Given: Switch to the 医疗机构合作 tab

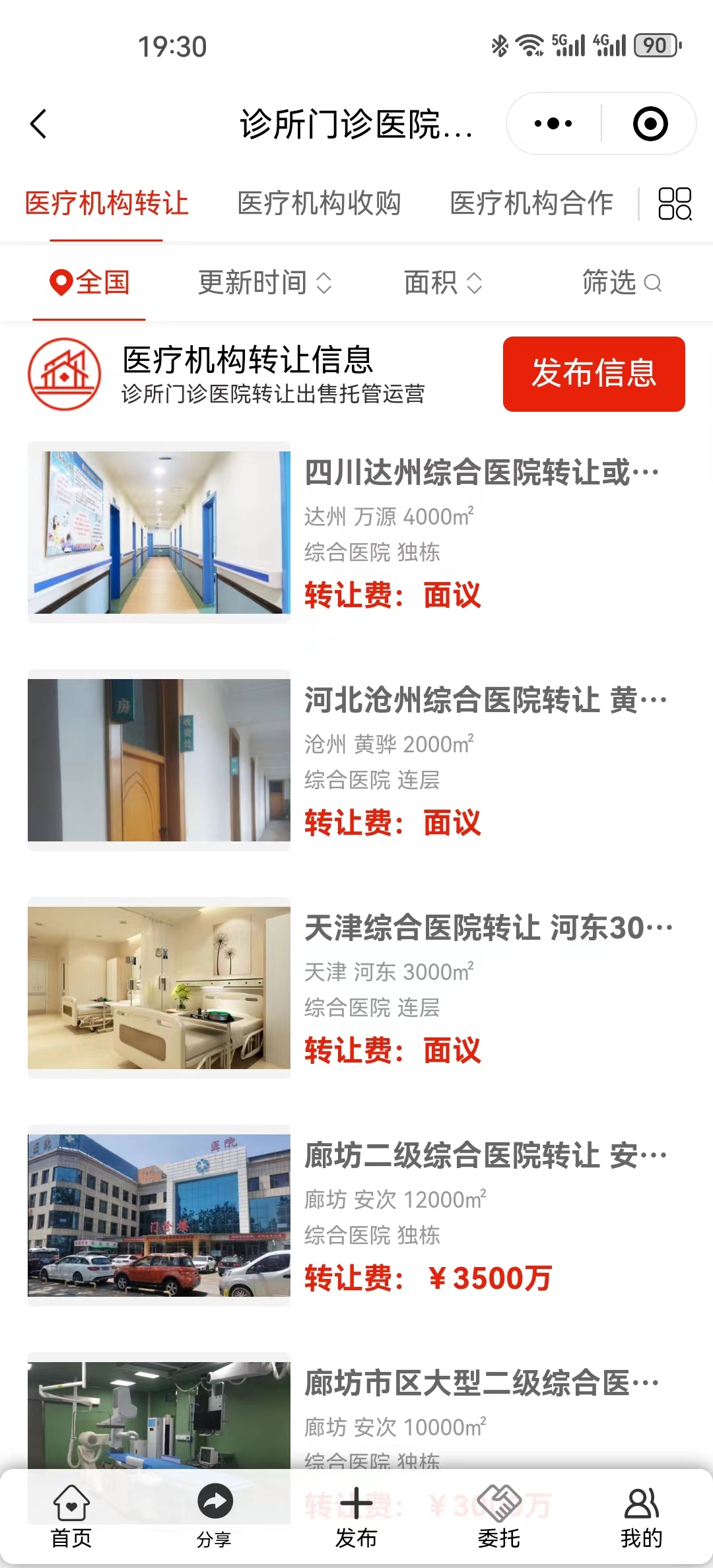Looking at the screenshot, I should tap(531, 203).
